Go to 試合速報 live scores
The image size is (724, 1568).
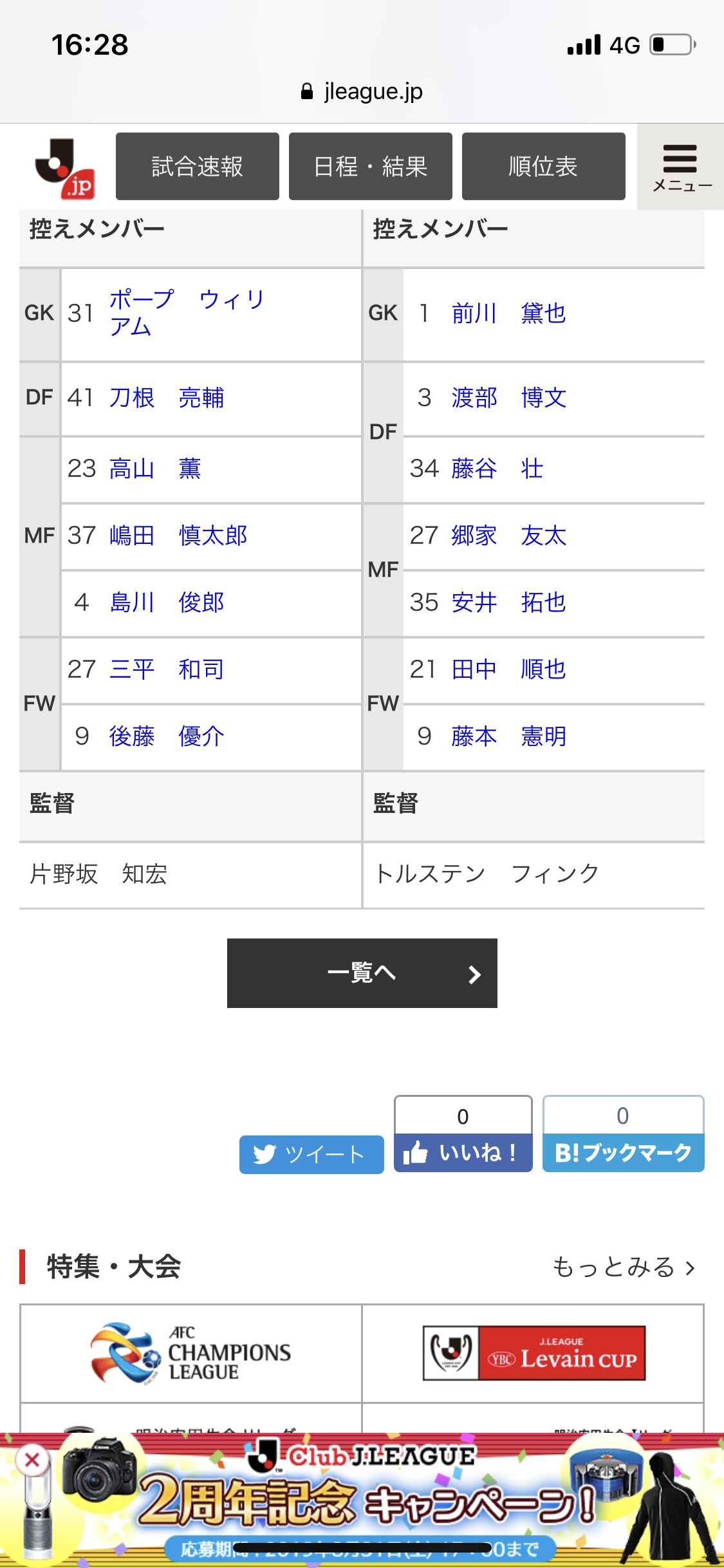197,167
